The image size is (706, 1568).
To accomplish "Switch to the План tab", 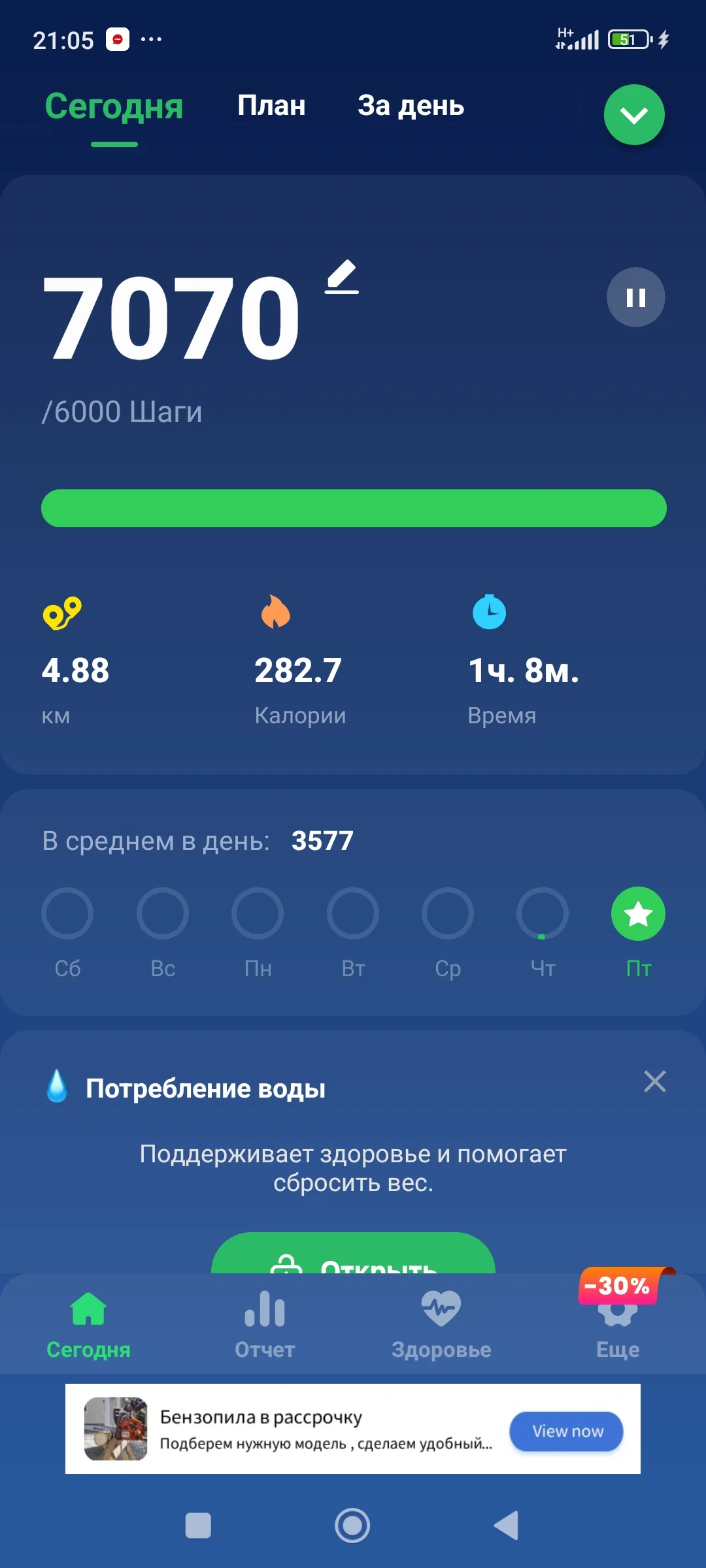I will pos(272,106).
